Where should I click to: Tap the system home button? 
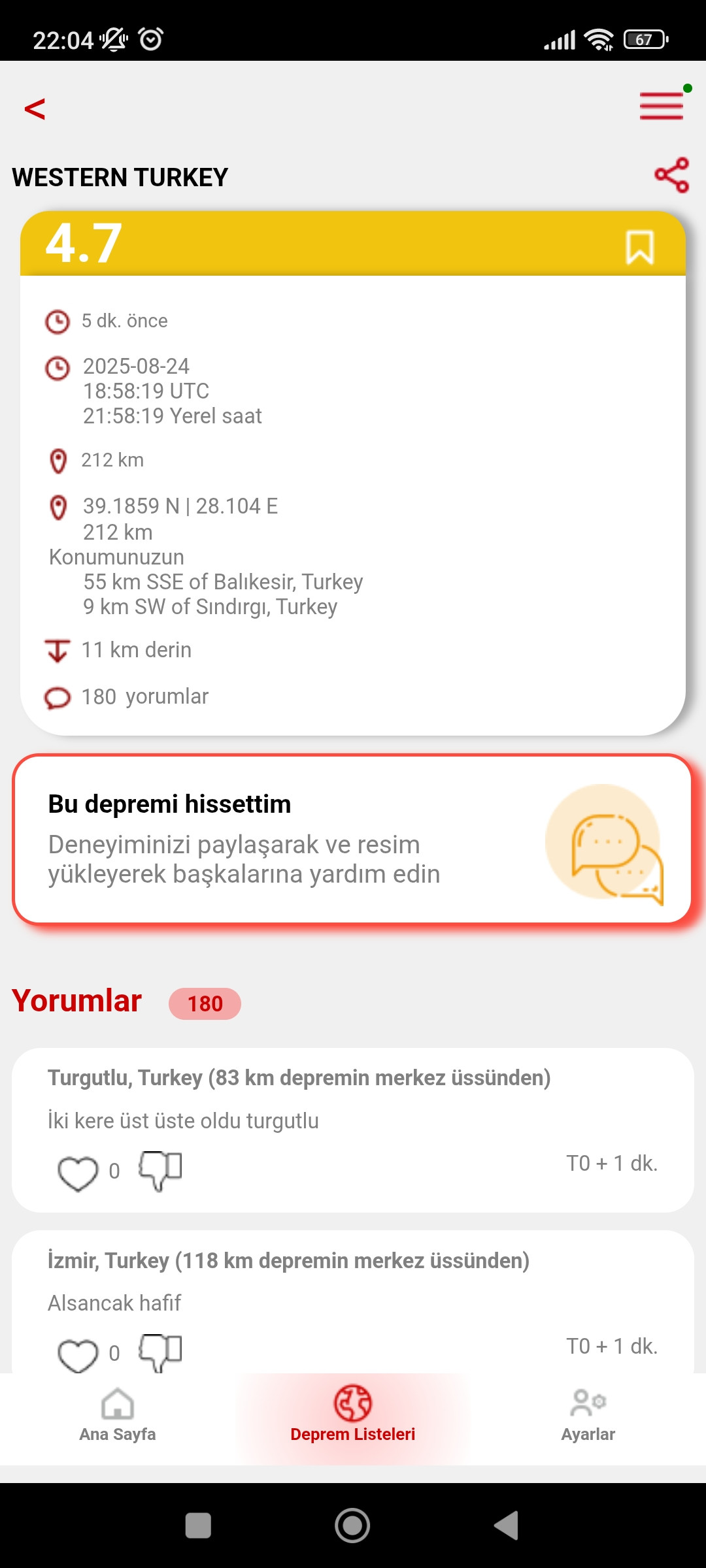(x=352, y=1526)
